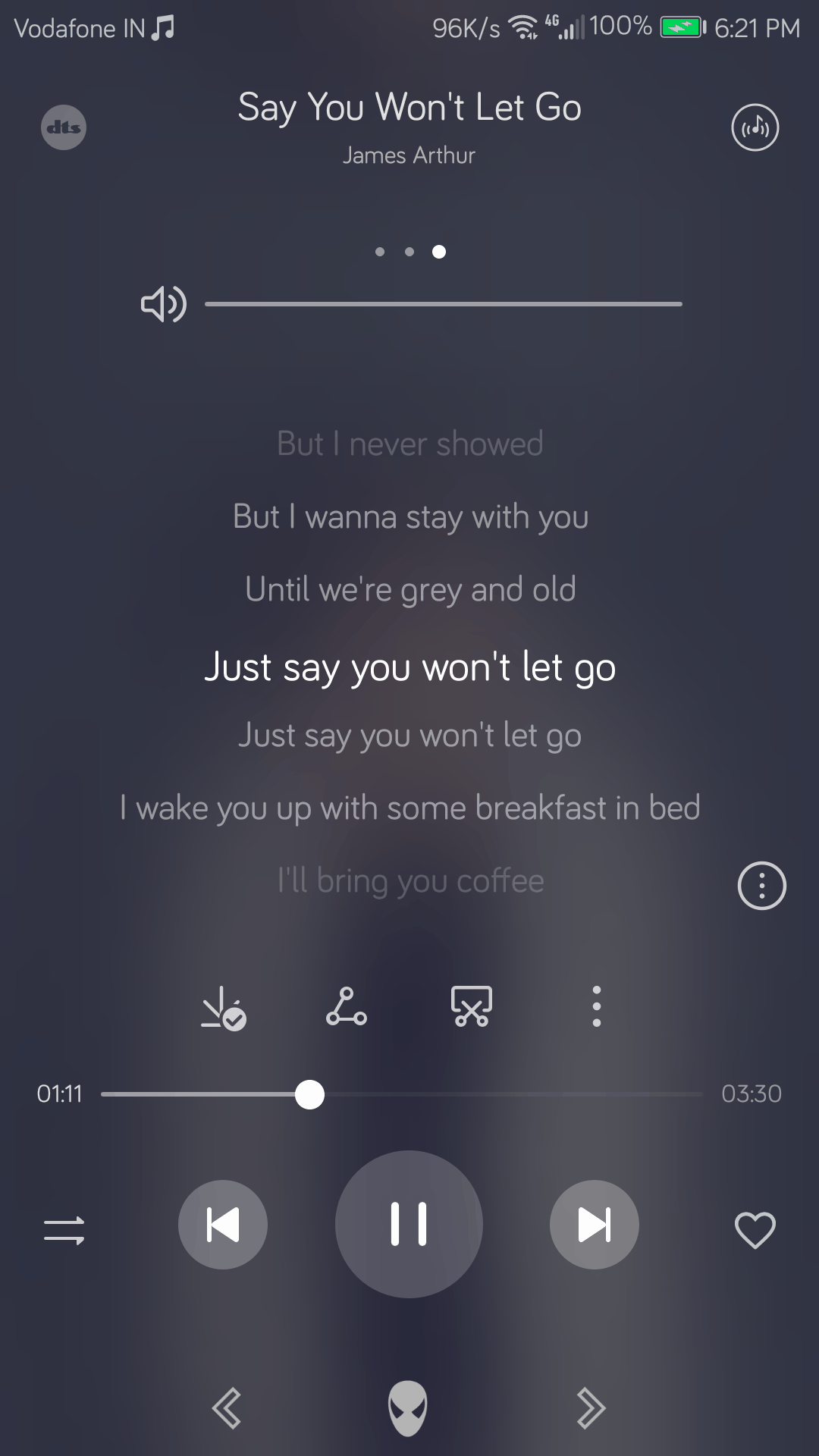The height and width of the screenshot is (1456, 819).
Task: Open DTS sound settings
Action: pos(64,127)
